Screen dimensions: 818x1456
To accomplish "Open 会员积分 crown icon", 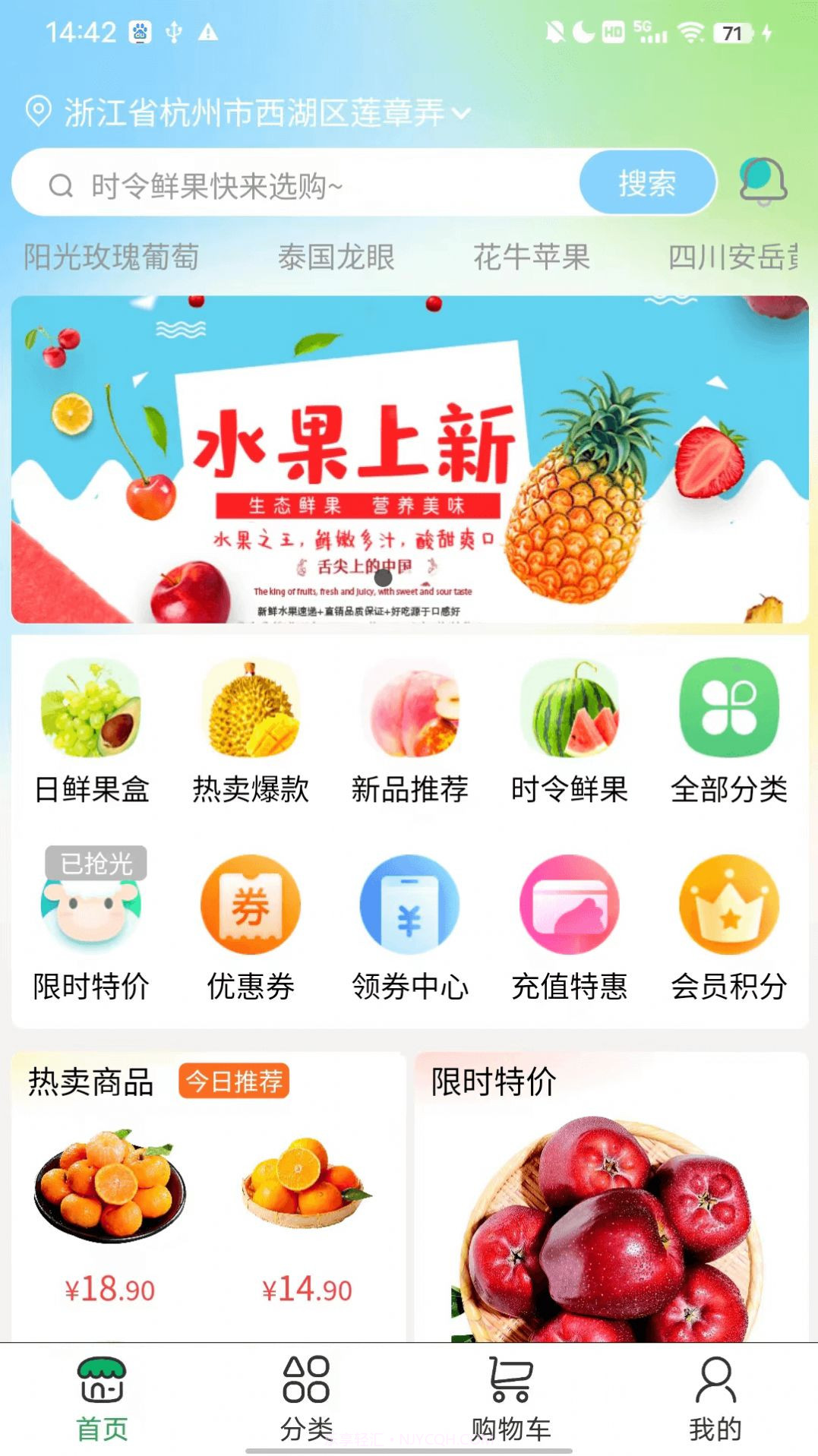I will coord(730,905).
